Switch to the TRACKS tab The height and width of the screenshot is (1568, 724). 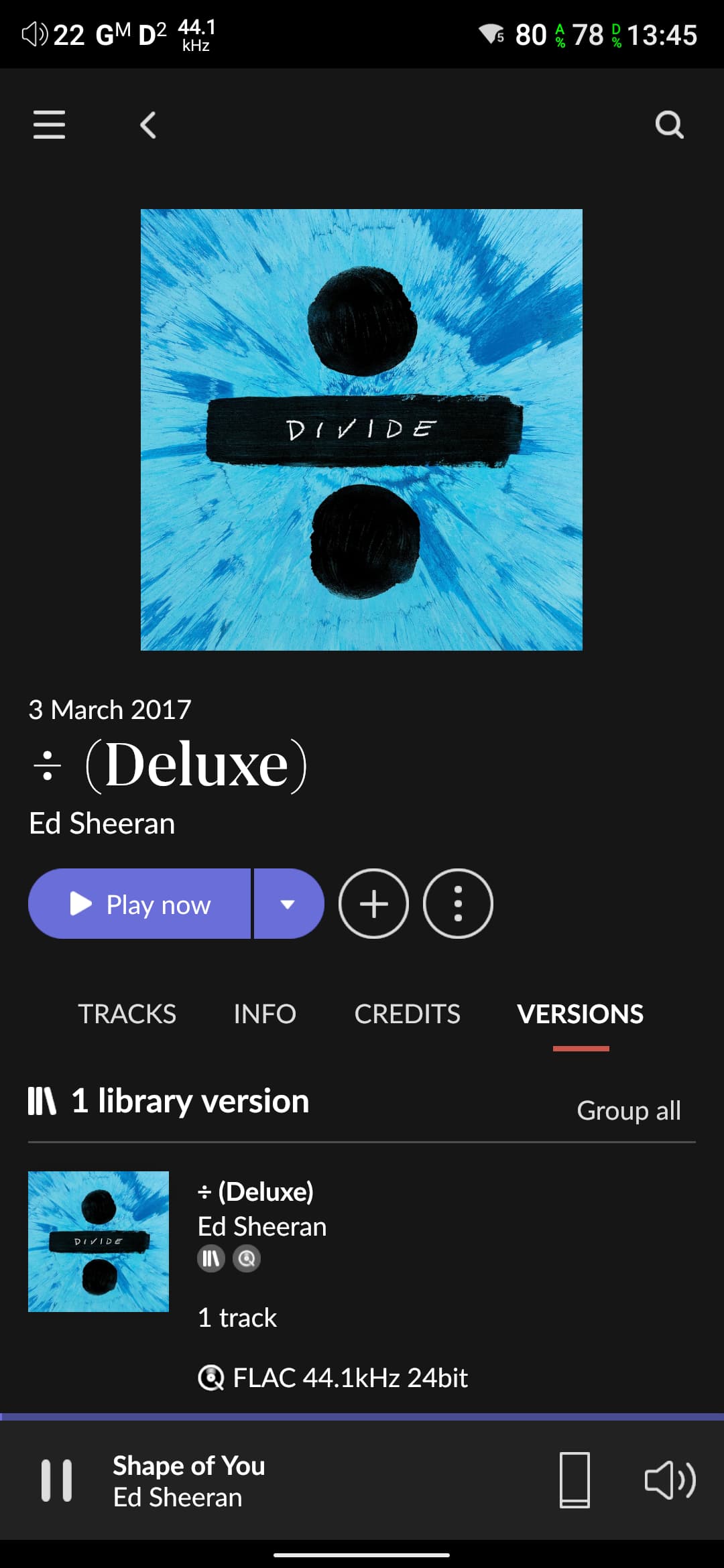[127, 1014]
